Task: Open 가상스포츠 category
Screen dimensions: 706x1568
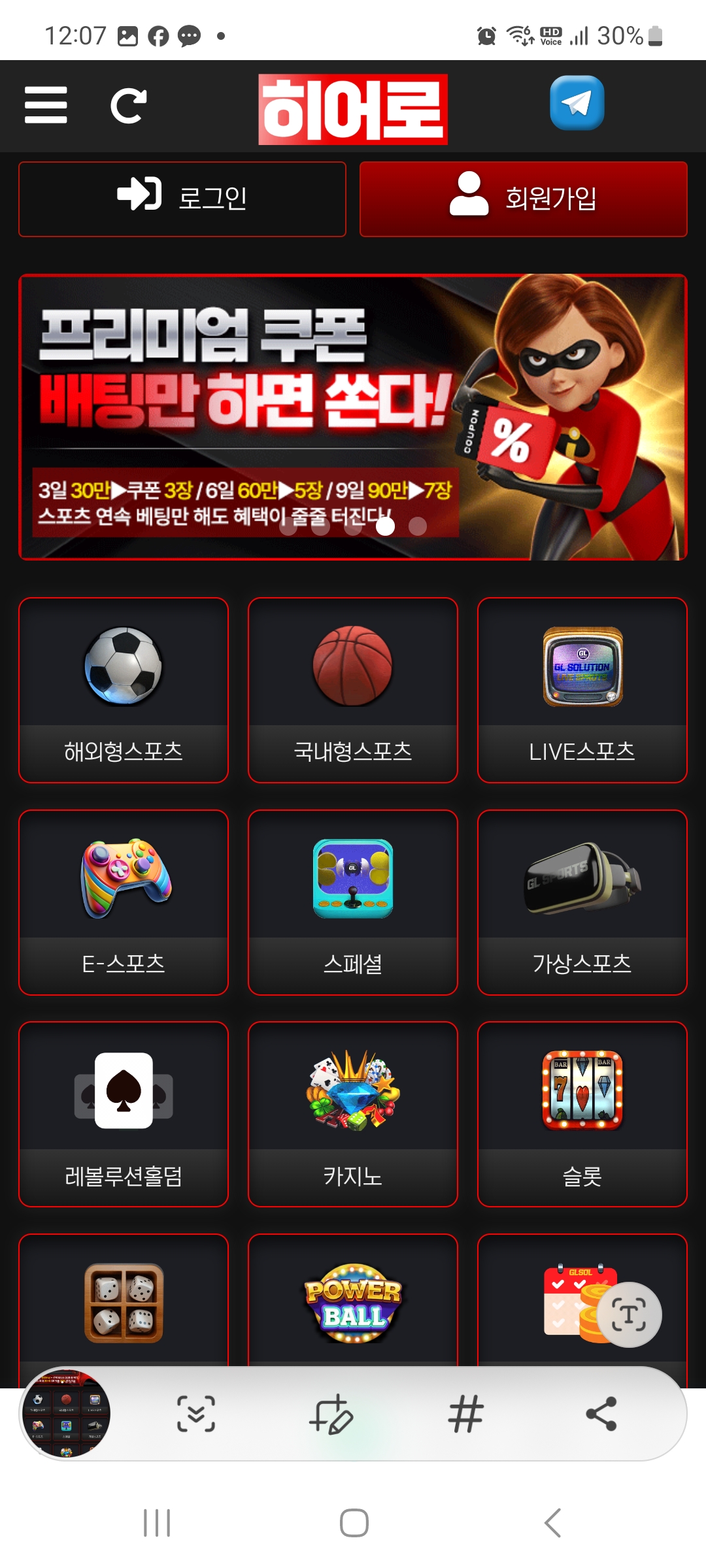Action: (582, 902)
